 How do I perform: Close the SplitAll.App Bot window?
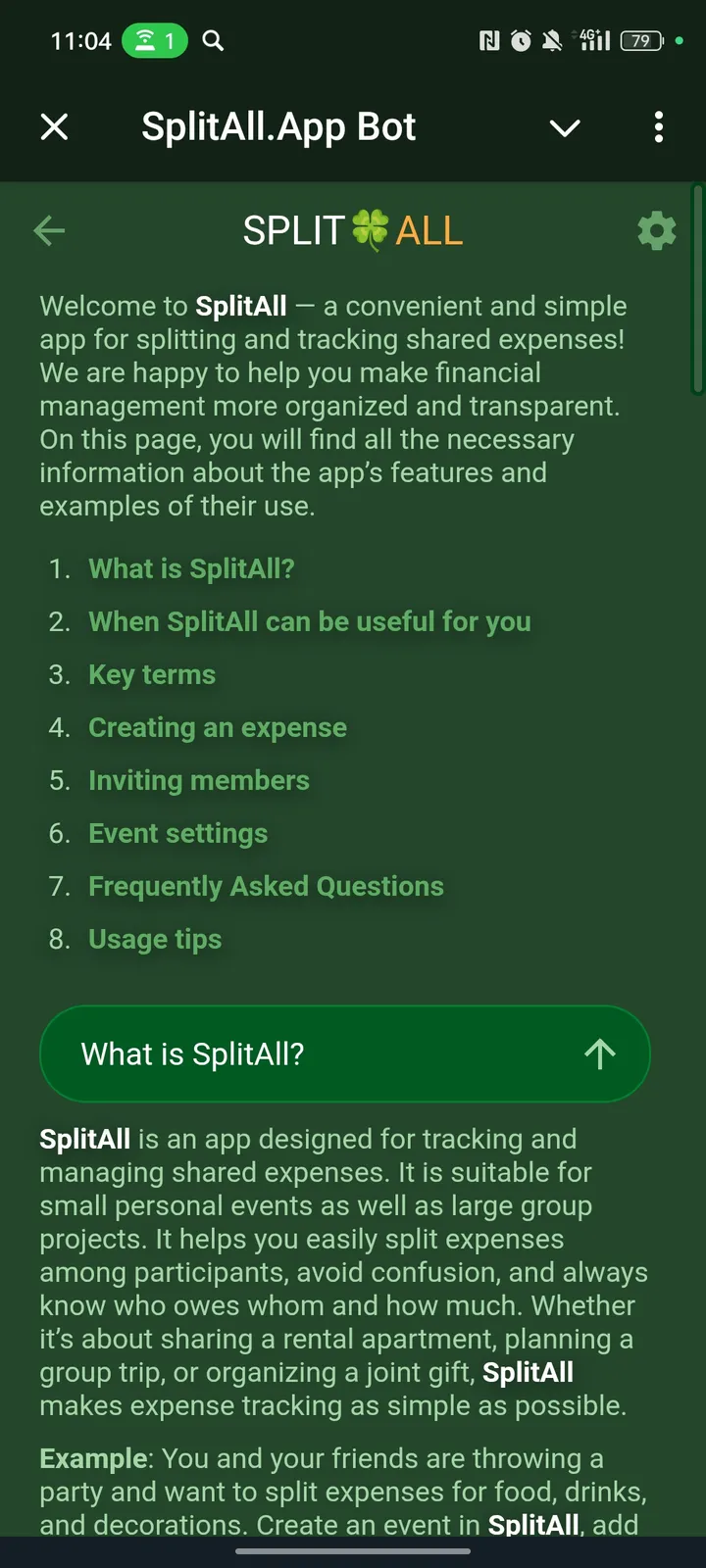(55, 127)
